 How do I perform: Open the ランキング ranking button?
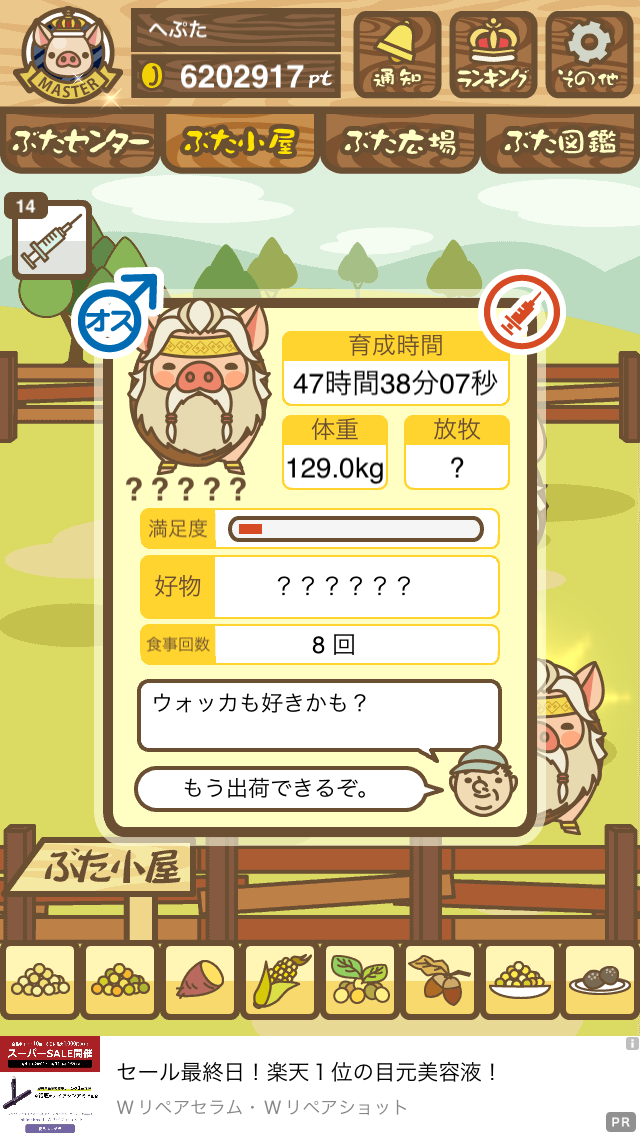click(494, 54)
